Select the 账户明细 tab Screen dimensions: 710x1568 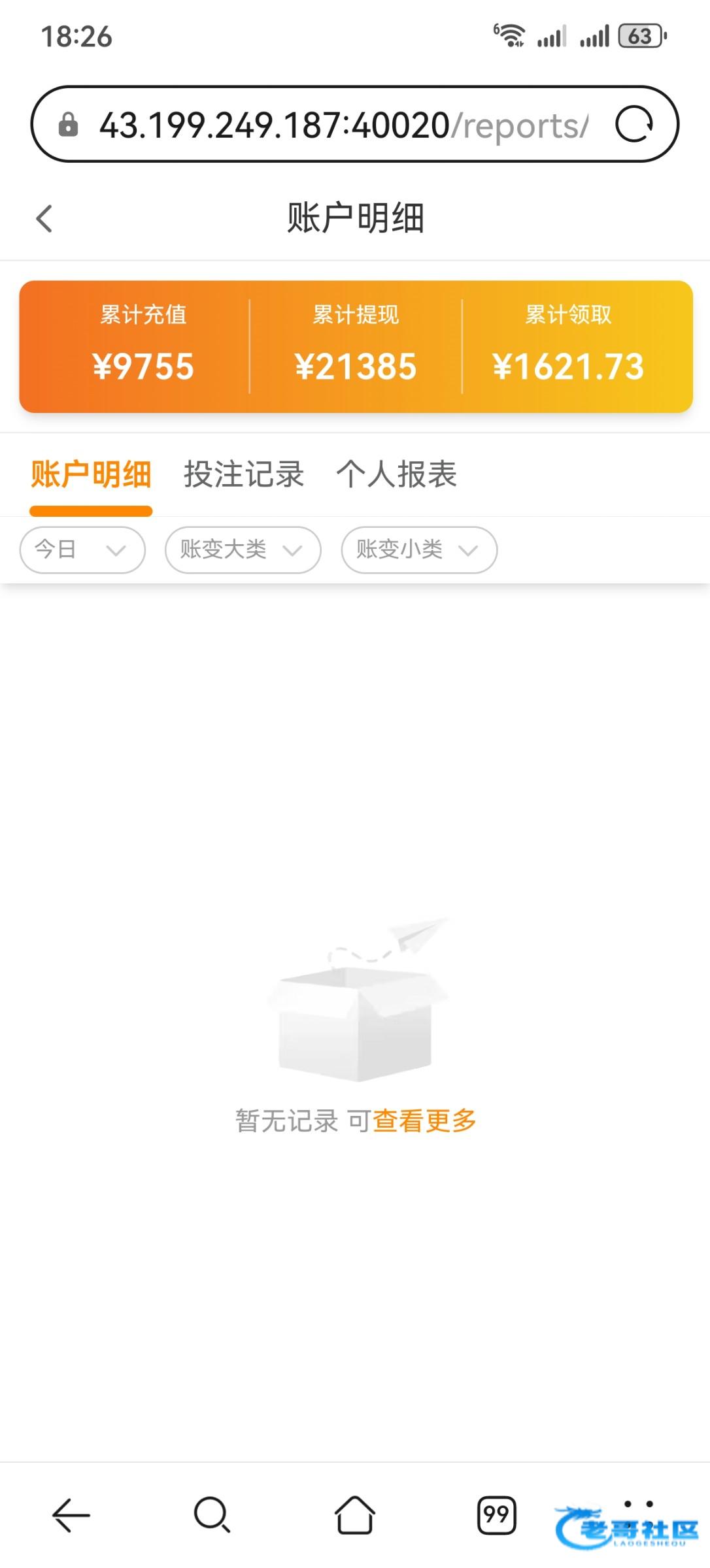(91, 474)
